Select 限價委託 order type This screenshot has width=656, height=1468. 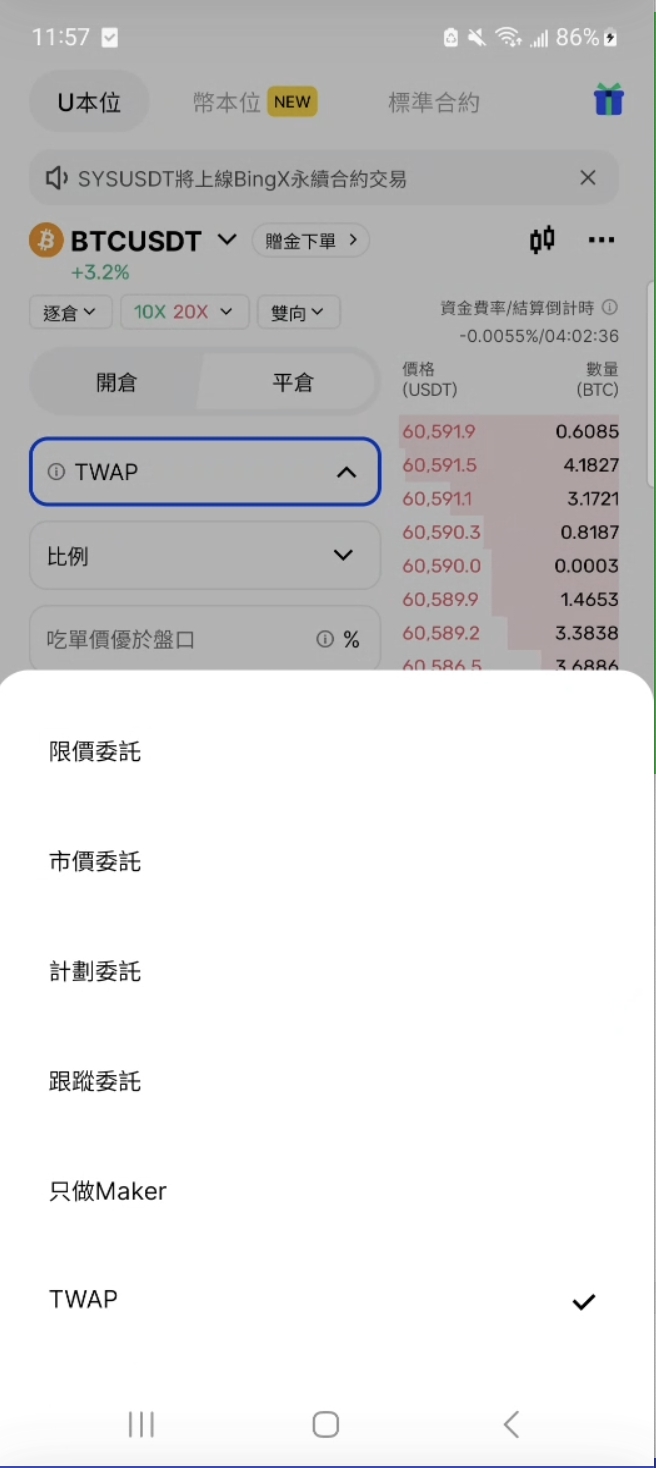95,752
